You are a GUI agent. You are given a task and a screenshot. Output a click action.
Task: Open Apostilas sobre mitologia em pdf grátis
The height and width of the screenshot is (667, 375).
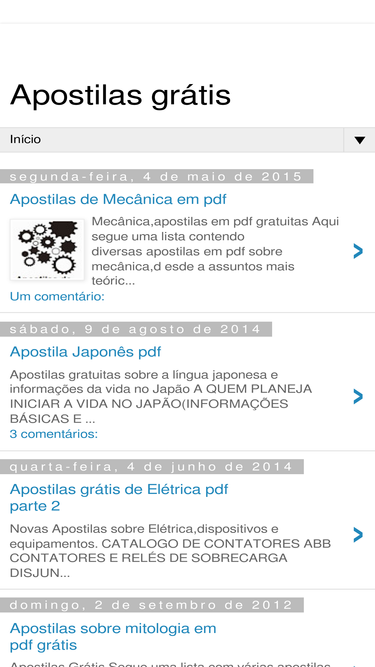[113, 636]
